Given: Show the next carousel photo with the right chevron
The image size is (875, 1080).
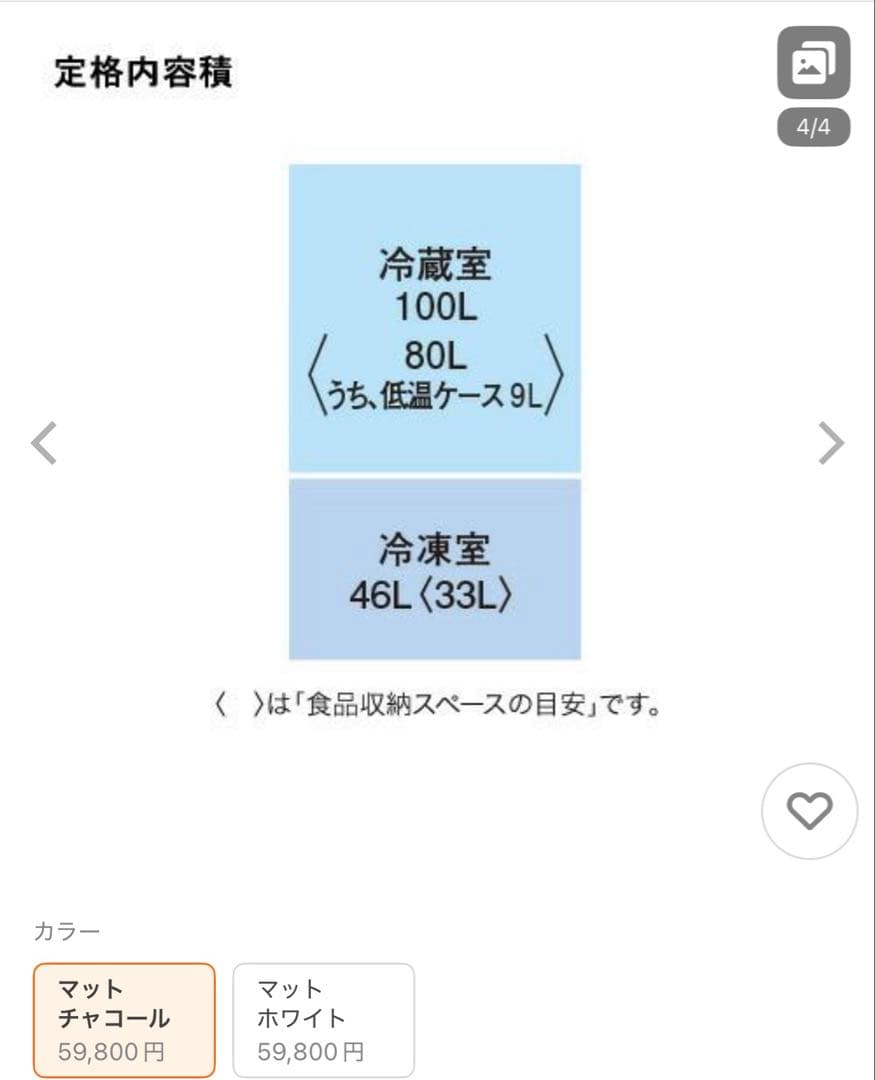Looking at the screenshot, I should [830, 440].
